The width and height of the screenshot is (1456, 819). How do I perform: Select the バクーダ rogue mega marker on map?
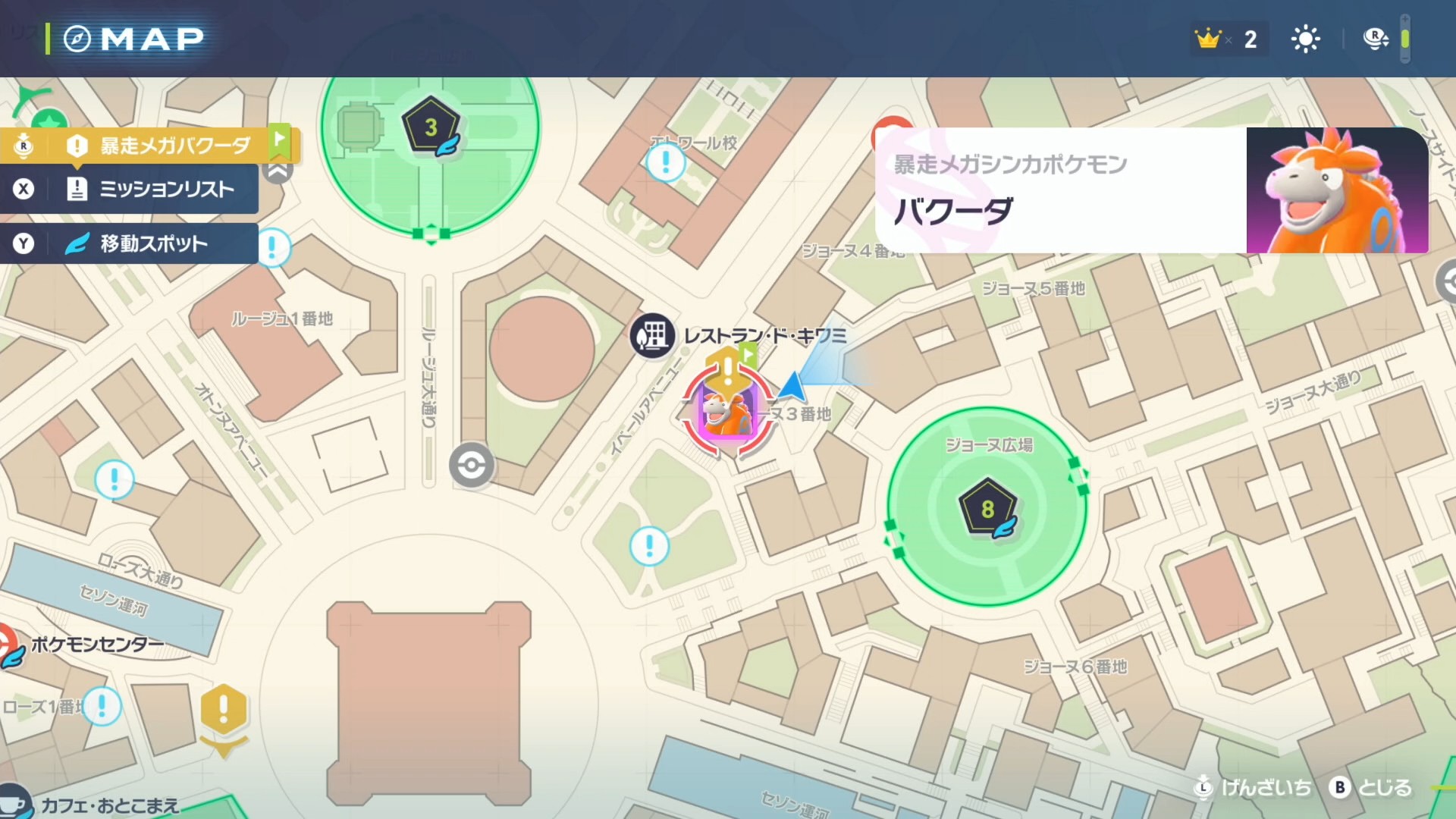pos(727,412)
